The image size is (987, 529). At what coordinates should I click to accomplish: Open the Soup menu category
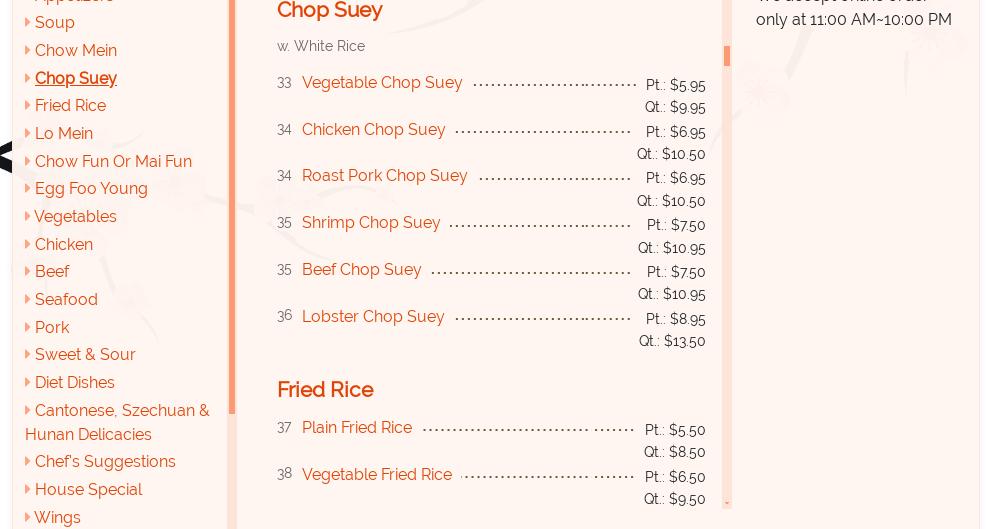coord(54,22)
